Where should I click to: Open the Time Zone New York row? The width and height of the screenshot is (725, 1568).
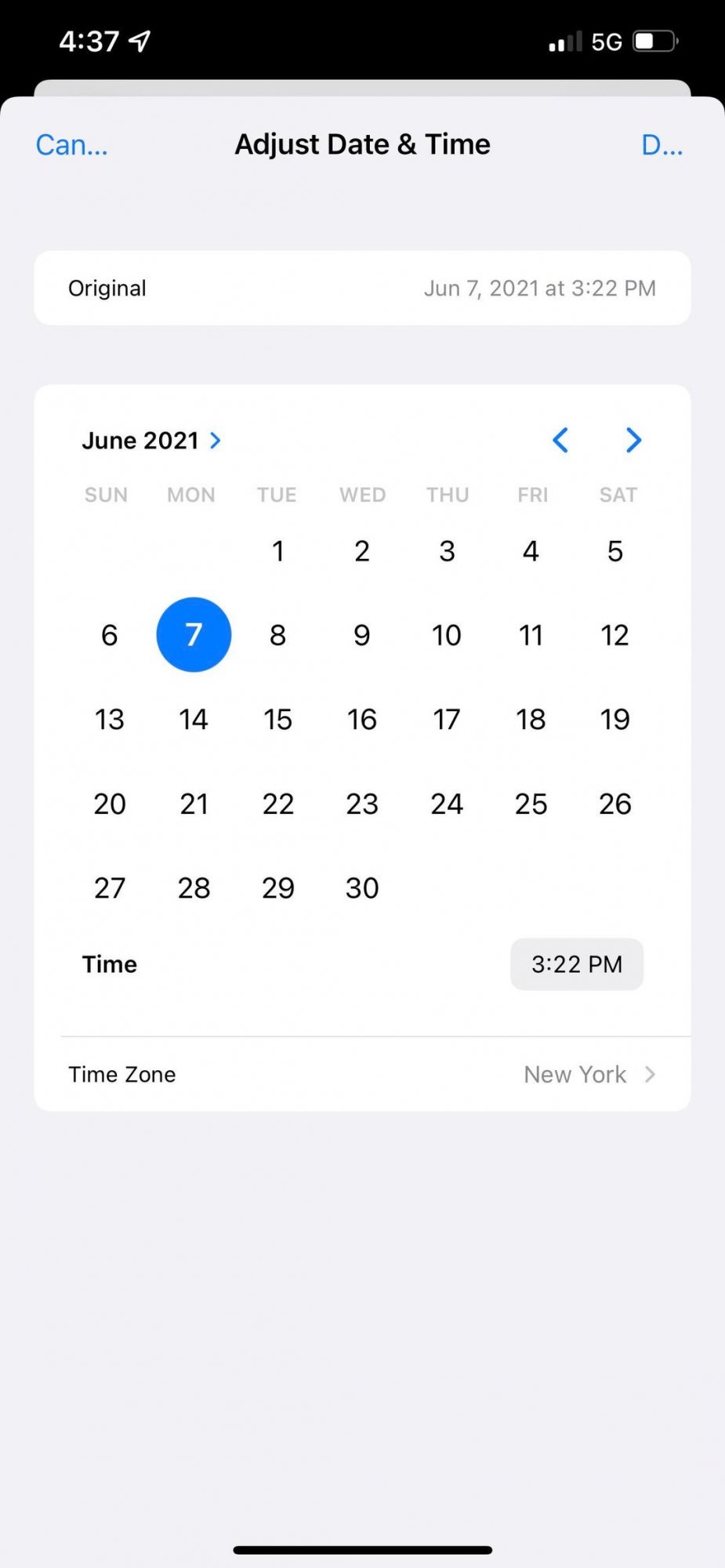pyautogui.click(x=362, y=1074)
